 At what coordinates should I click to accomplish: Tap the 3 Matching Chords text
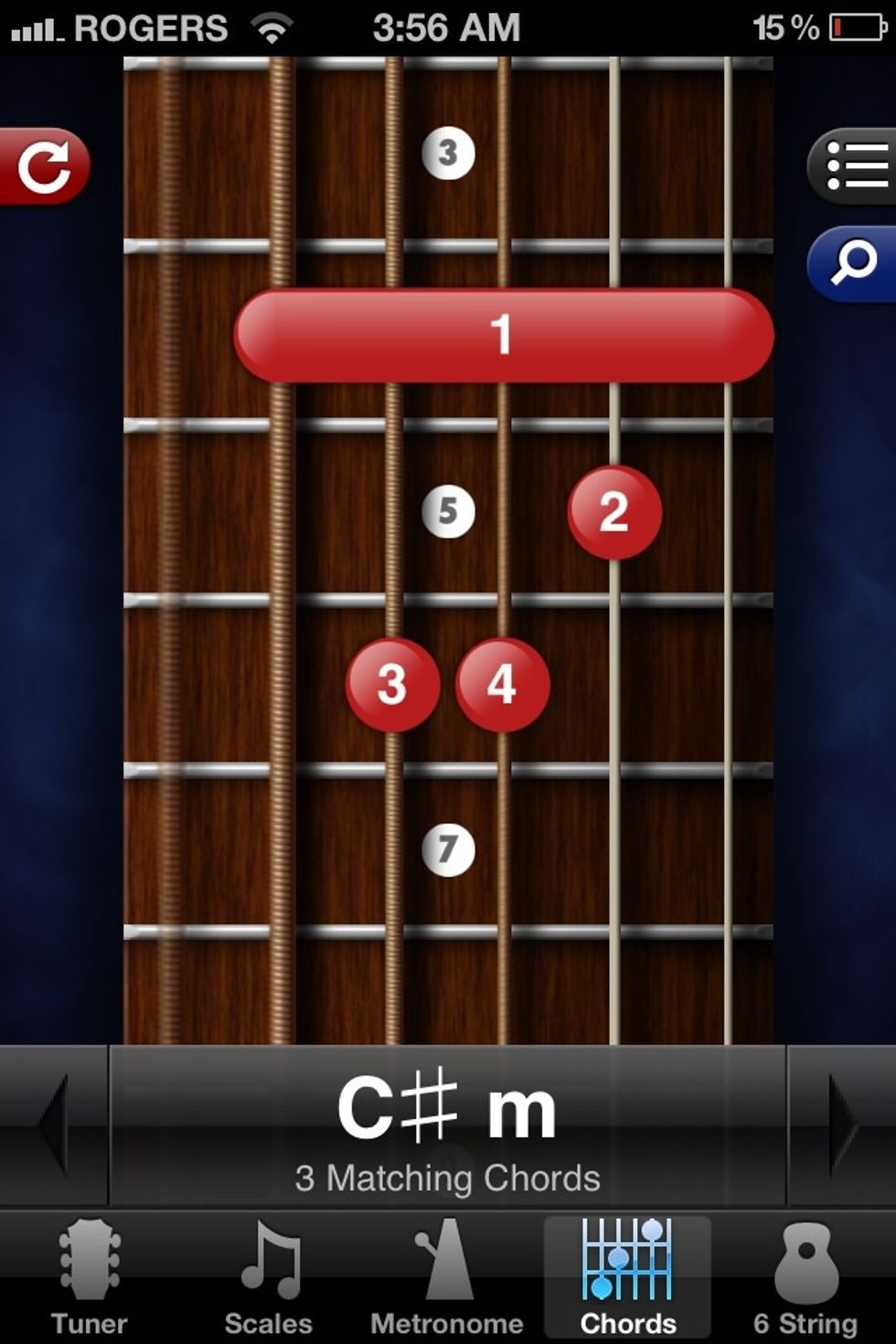coord(447,1179)
